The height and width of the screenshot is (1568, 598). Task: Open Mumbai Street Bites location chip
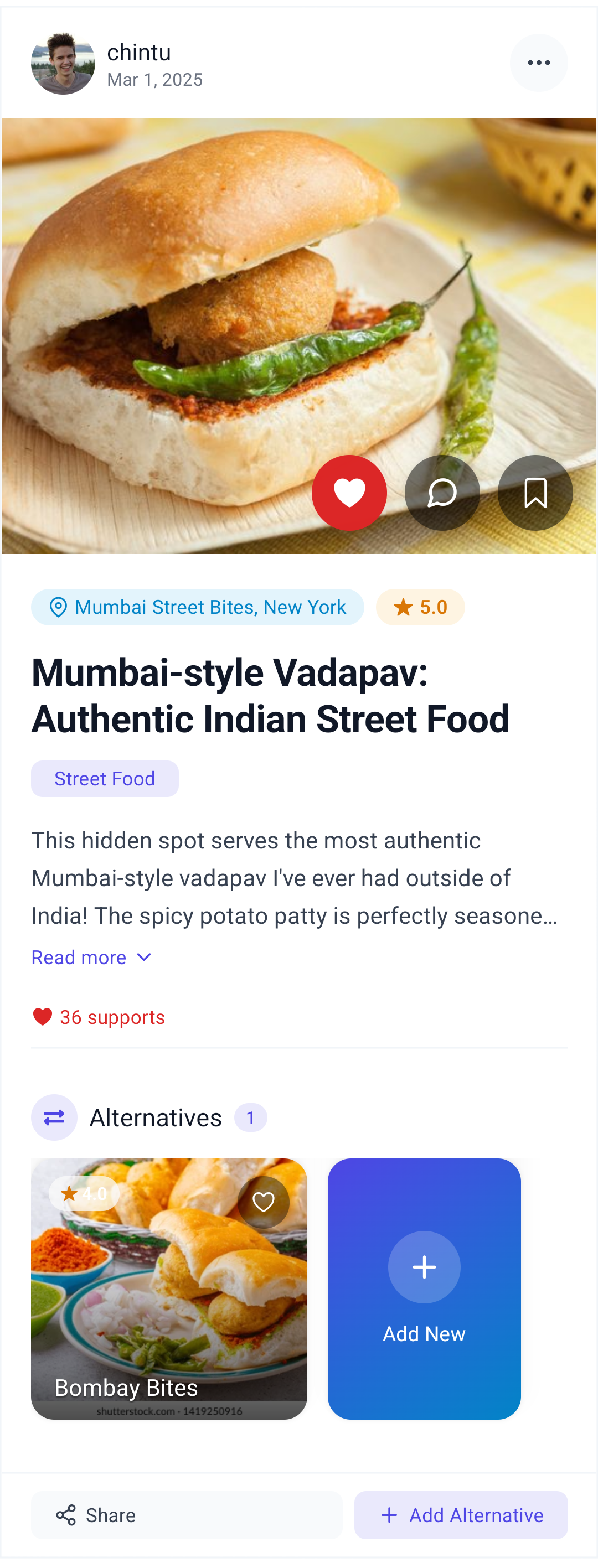click(197, 607)
